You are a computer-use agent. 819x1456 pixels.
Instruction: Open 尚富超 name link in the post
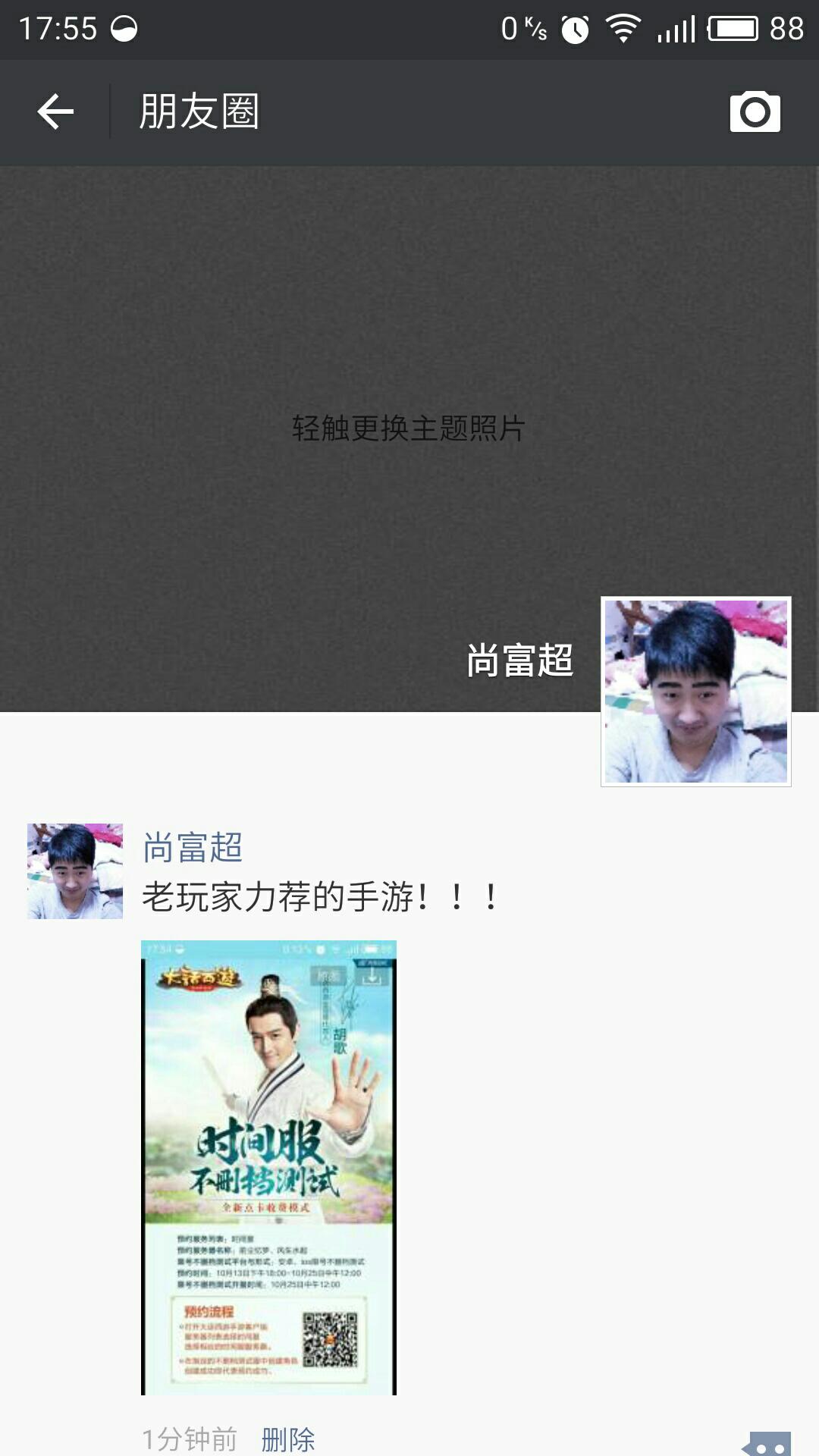[193, 847]
